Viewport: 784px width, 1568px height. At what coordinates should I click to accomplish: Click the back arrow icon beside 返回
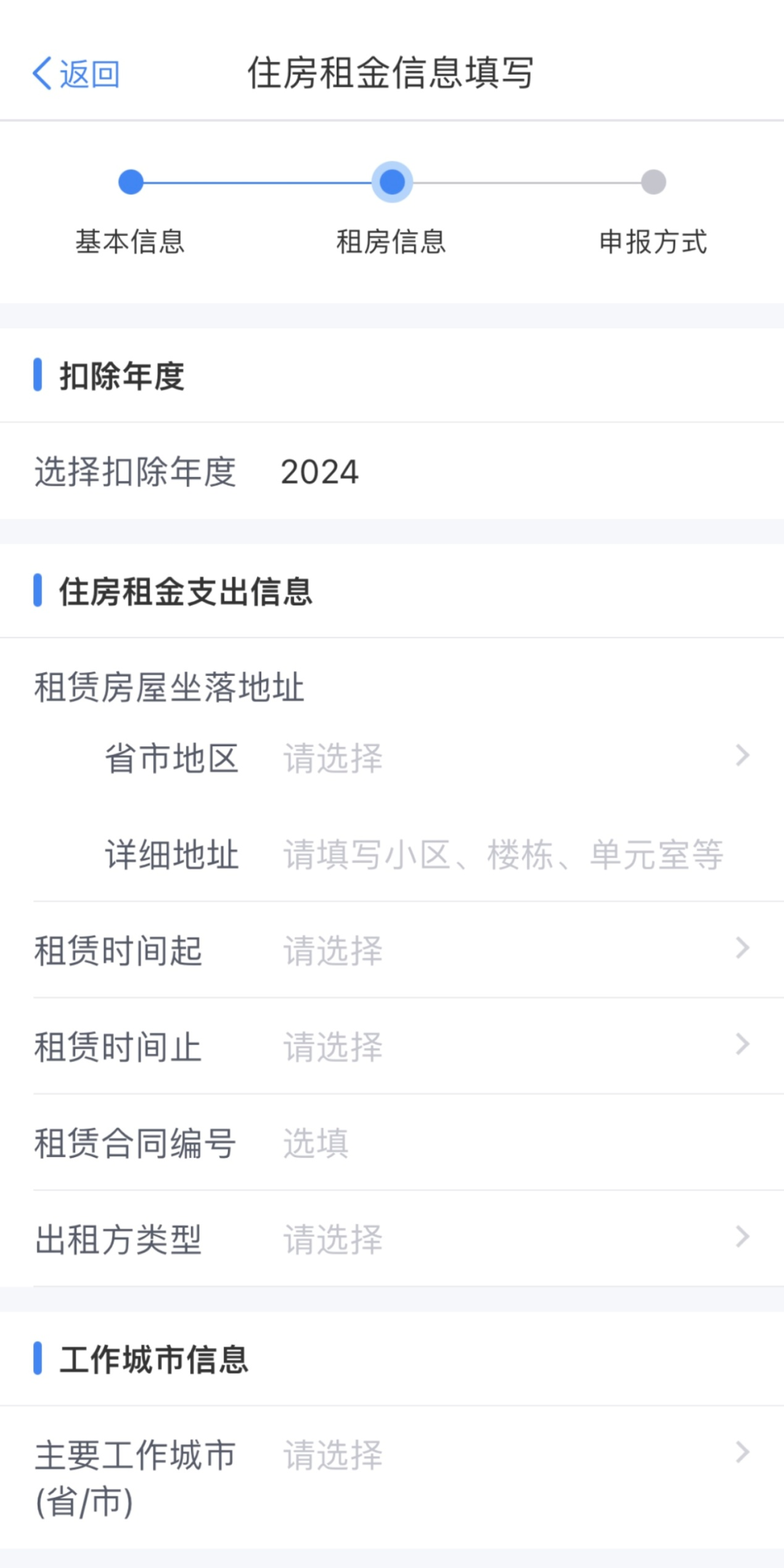pos(41,72)
